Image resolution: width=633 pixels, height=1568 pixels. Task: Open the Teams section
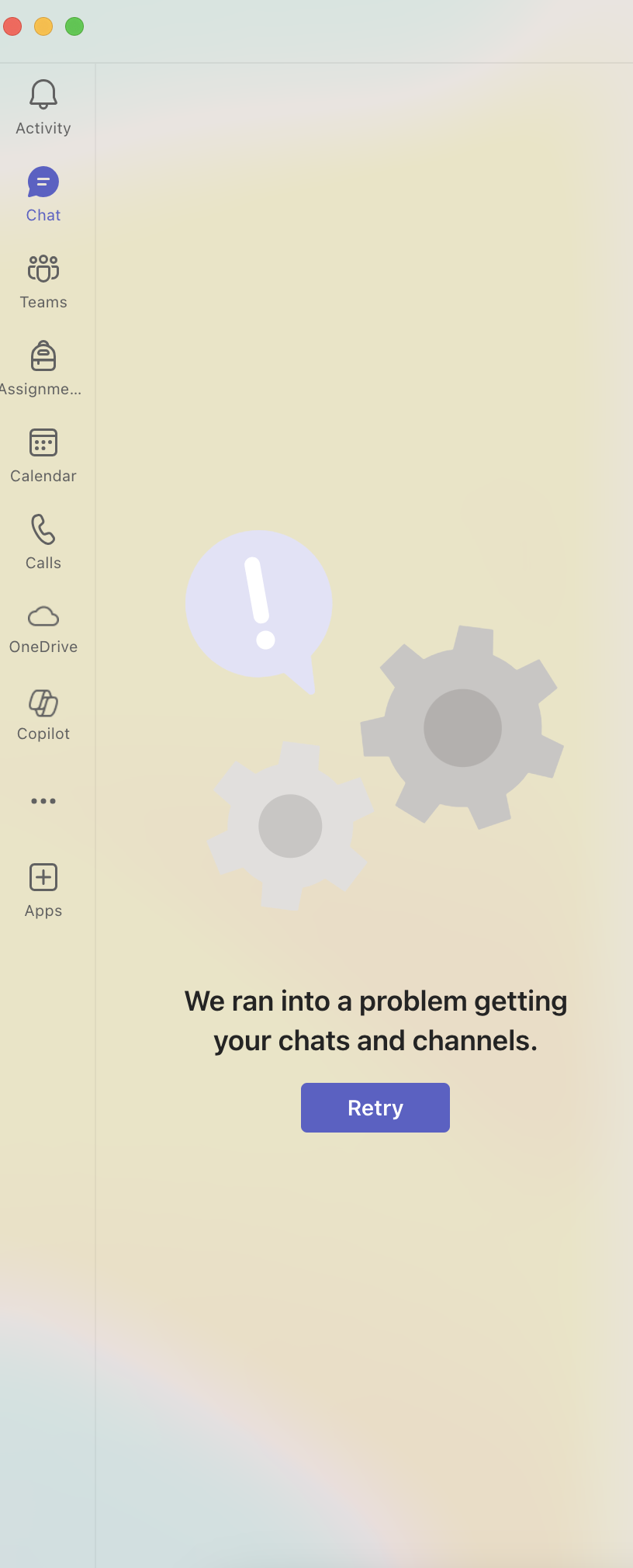(43, 279)
